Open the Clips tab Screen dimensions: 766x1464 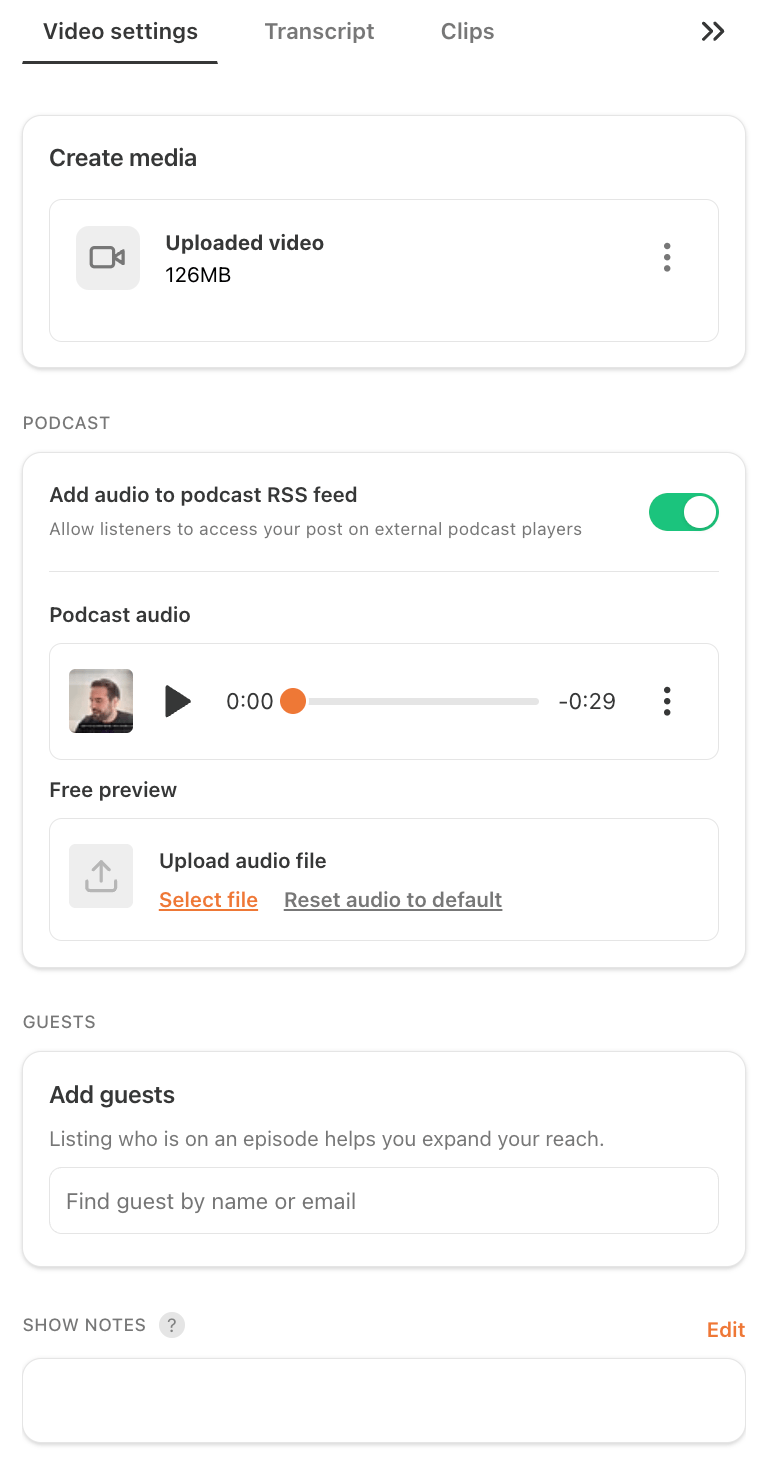click(467, 32)
